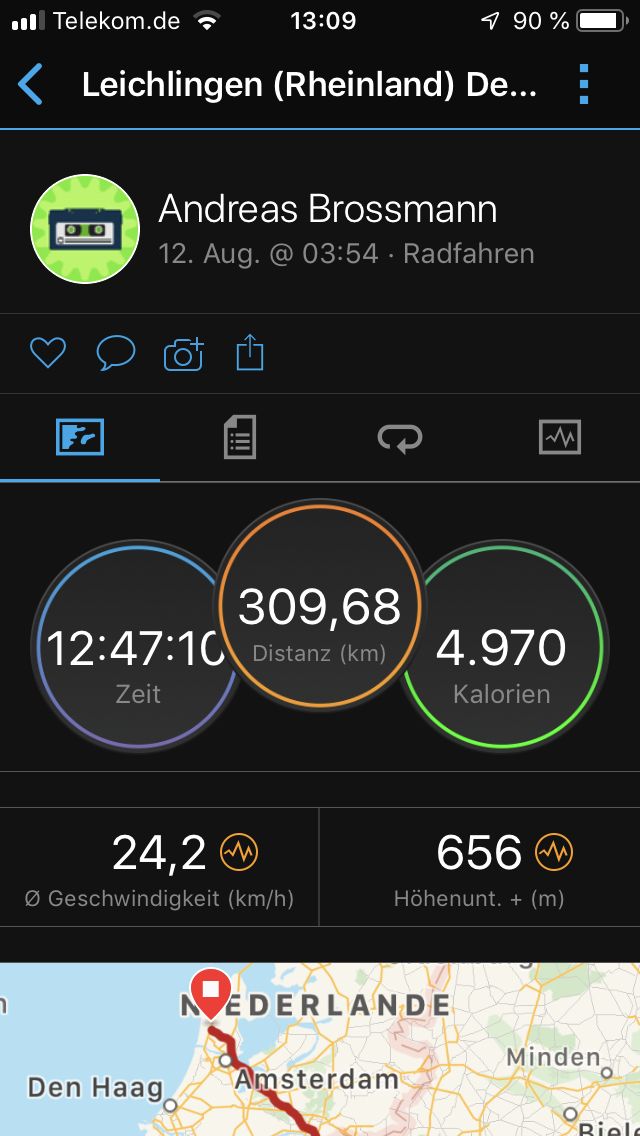Open the comment bubble icon
Image resolution: width=640 pixels, height=1136 pixels.
116,354
